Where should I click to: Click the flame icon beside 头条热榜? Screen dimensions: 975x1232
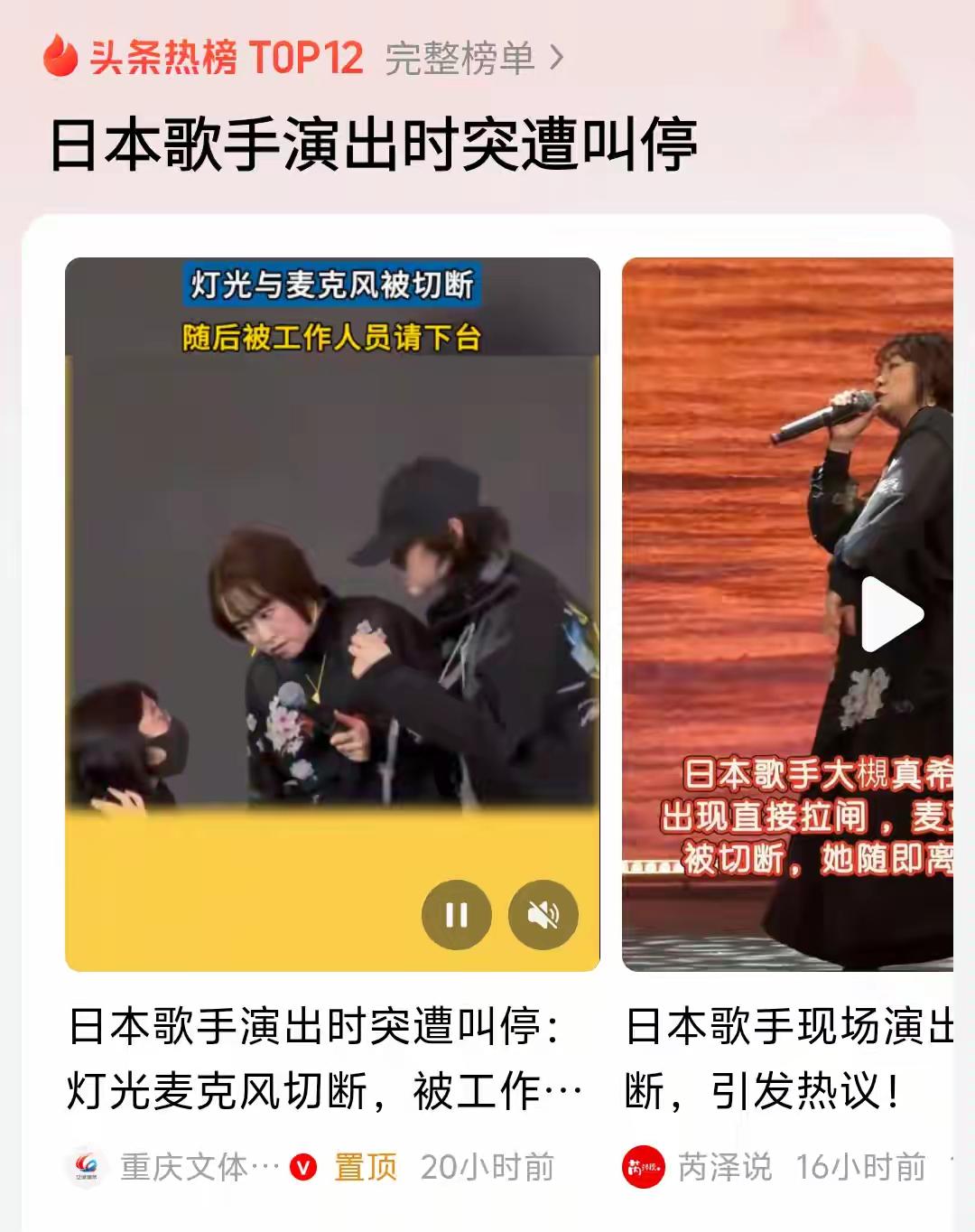coord(60,57)
